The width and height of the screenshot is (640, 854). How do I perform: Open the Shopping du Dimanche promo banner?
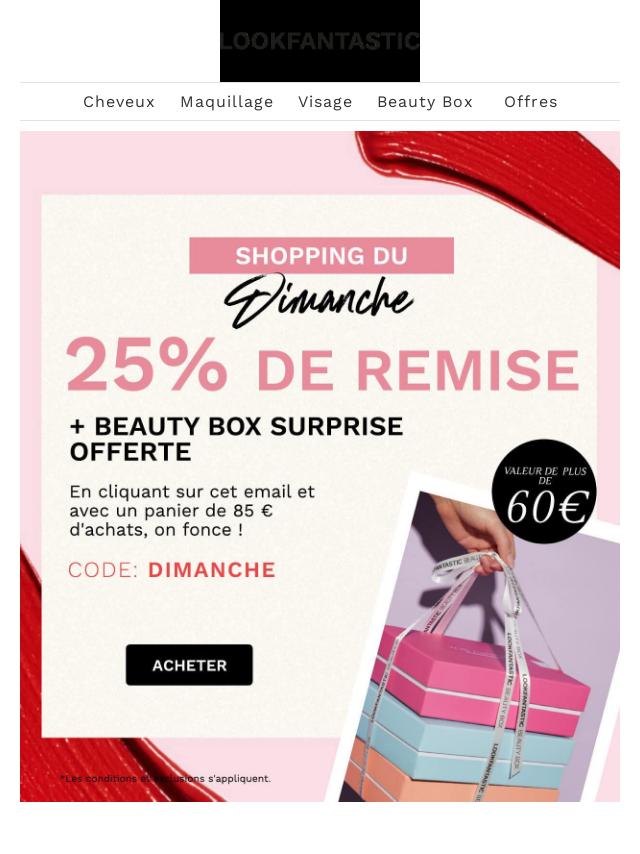tap(320, 400)
